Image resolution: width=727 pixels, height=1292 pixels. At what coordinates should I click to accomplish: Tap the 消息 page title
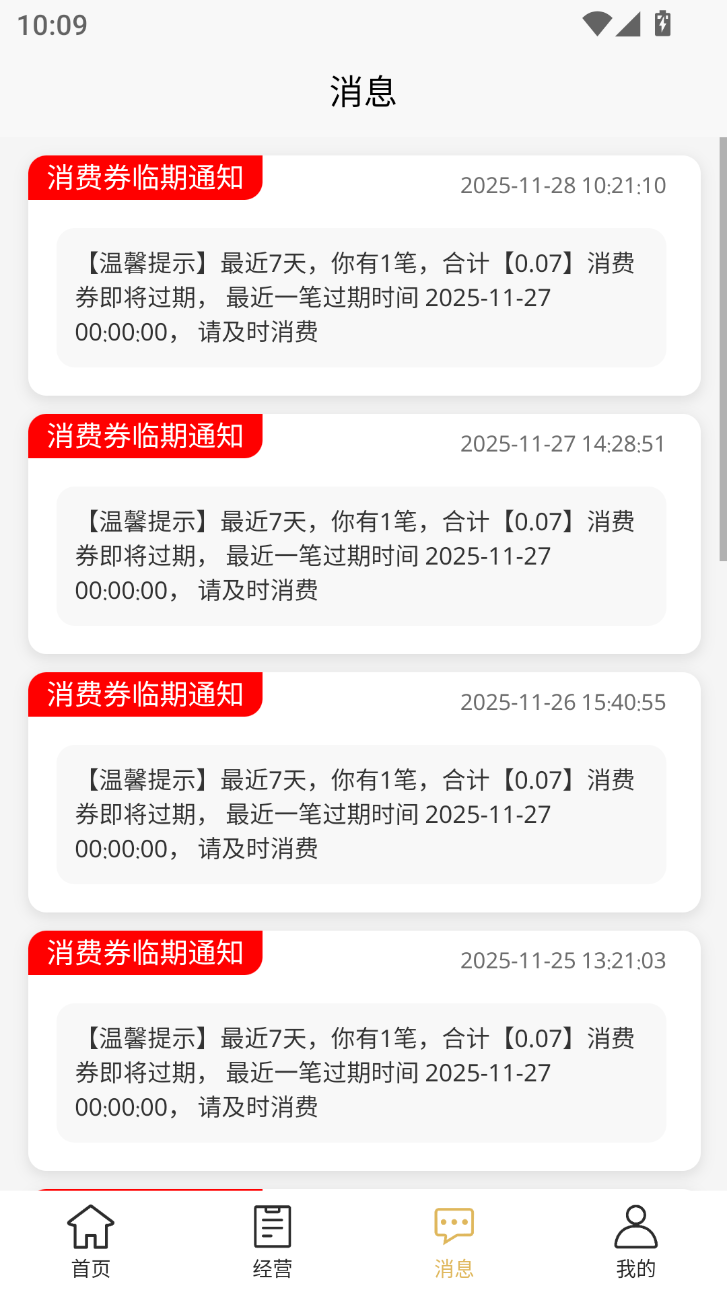[363, 90]
